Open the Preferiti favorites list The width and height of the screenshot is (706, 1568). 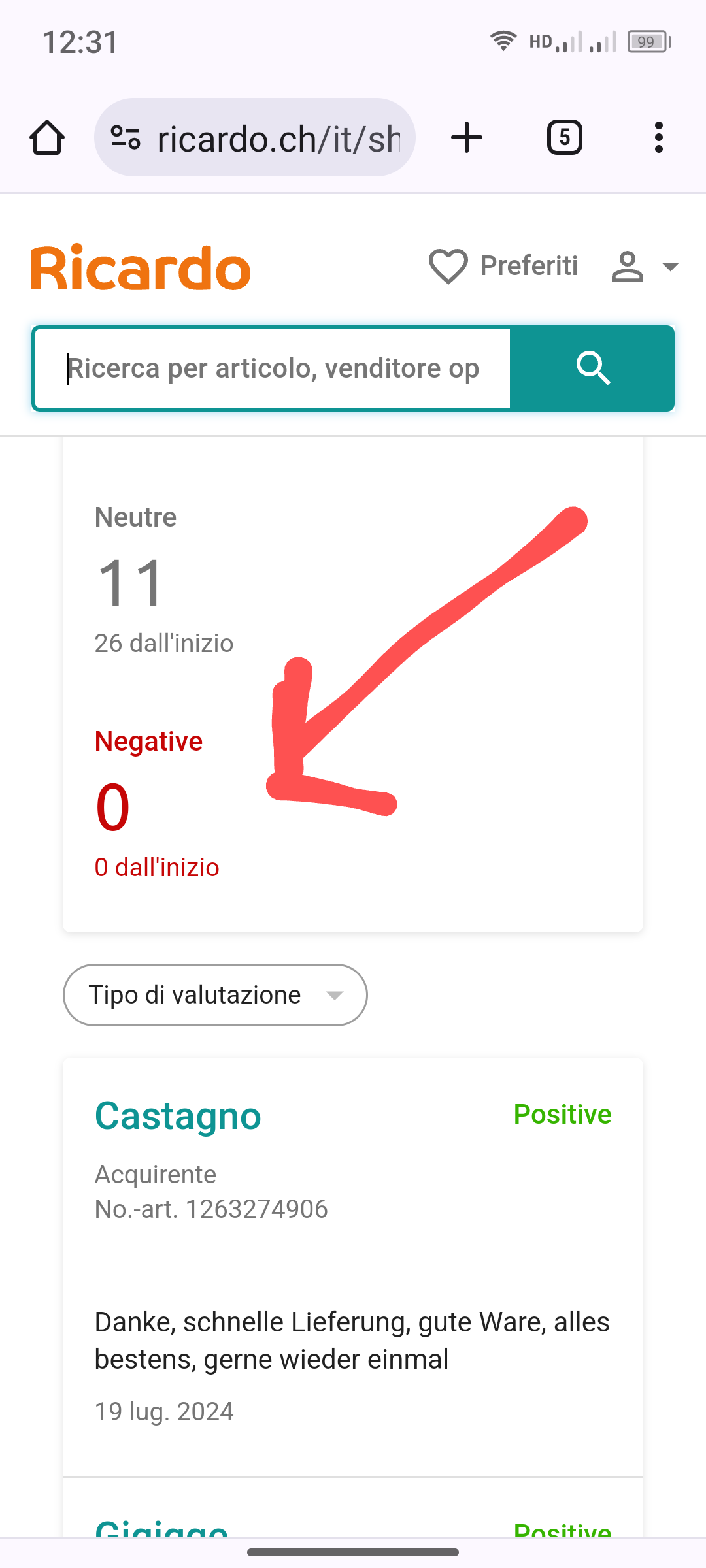point(503,266)
